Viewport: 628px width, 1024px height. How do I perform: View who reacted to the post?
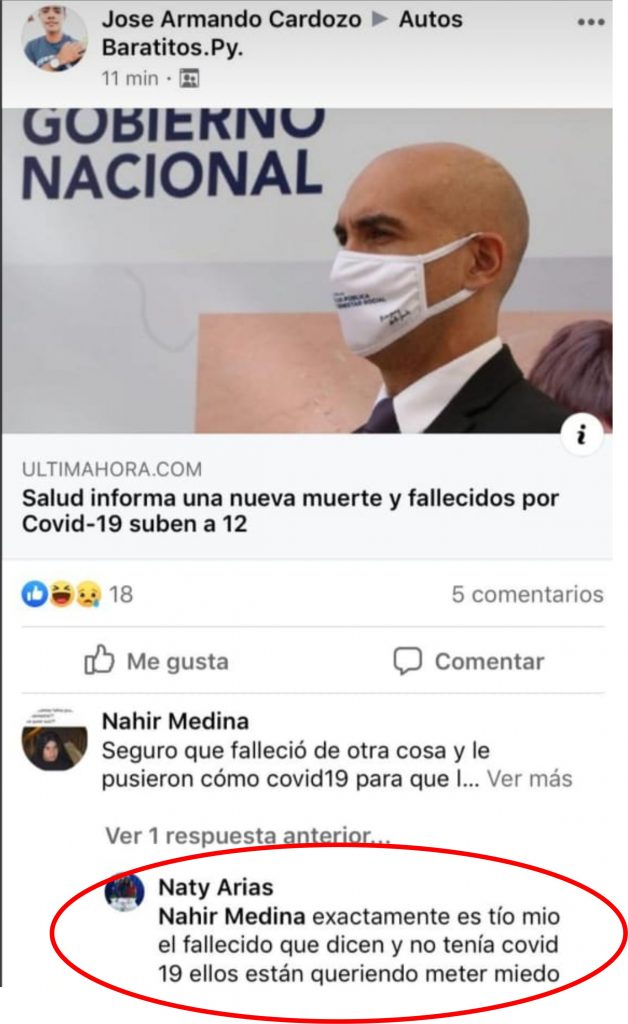76,595
